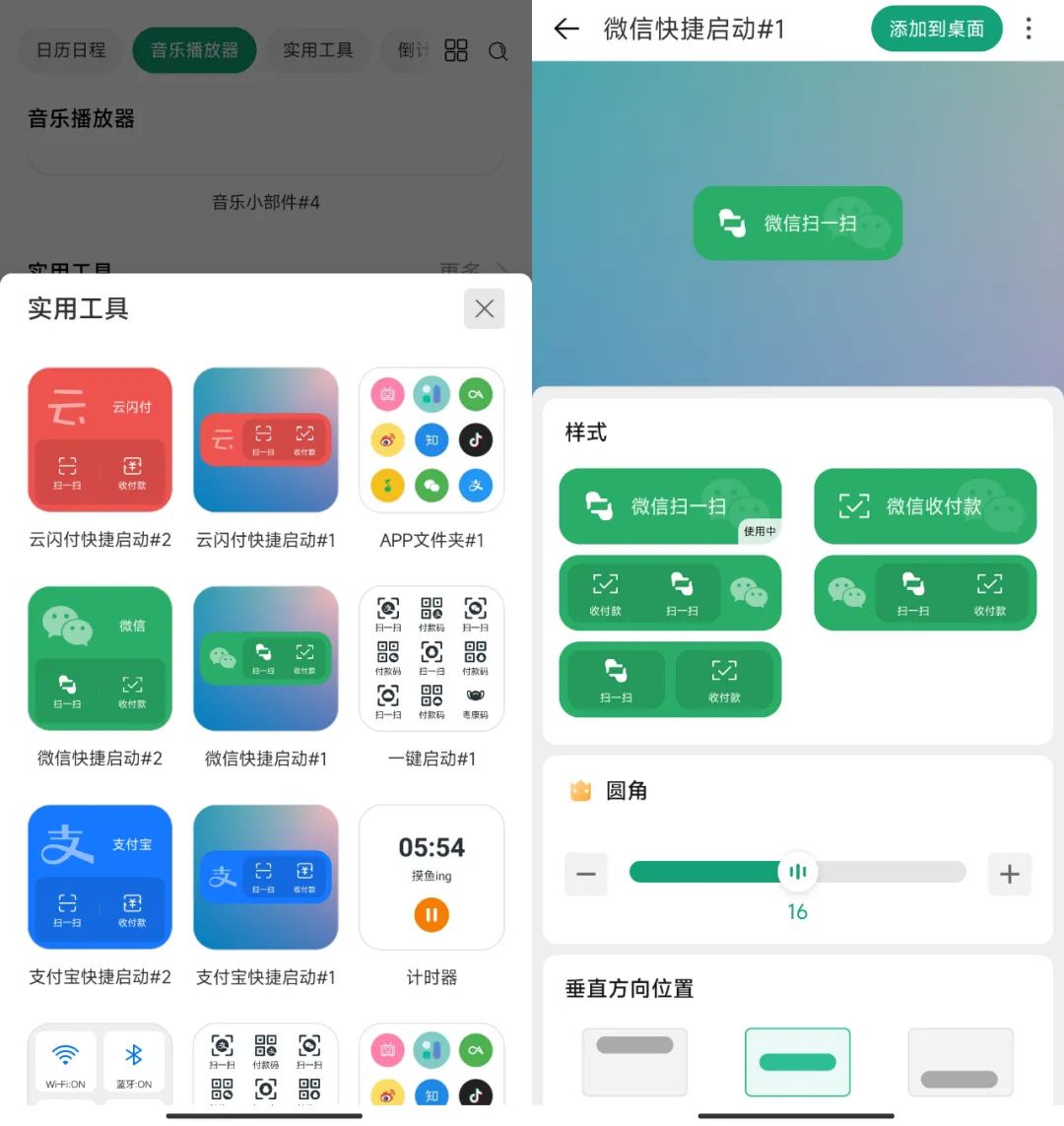Tap the grid layout icon in the top bar
The height and width of the screenshot is (1126, 1064).
click(x=455, y=50)
